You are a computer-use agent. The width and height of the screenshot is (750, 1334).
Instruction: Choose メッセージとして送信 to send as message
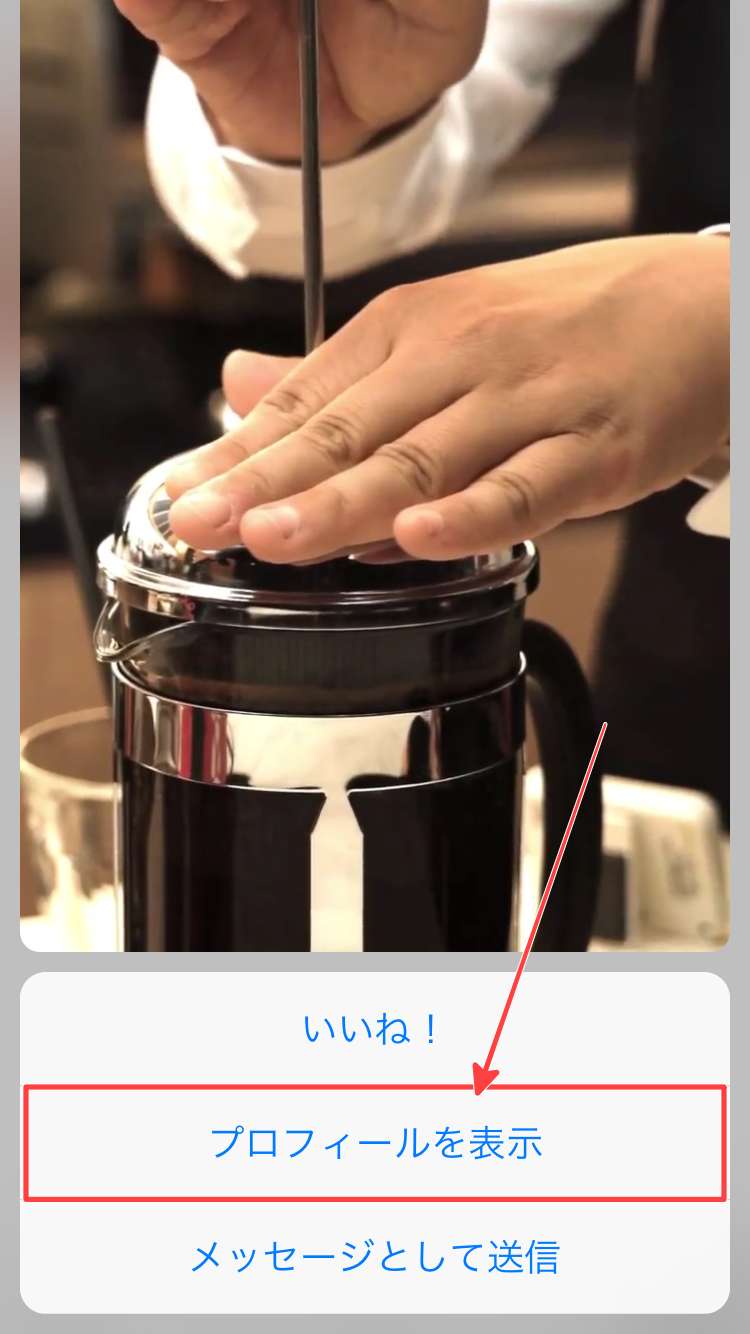[x=375, y=1256]
